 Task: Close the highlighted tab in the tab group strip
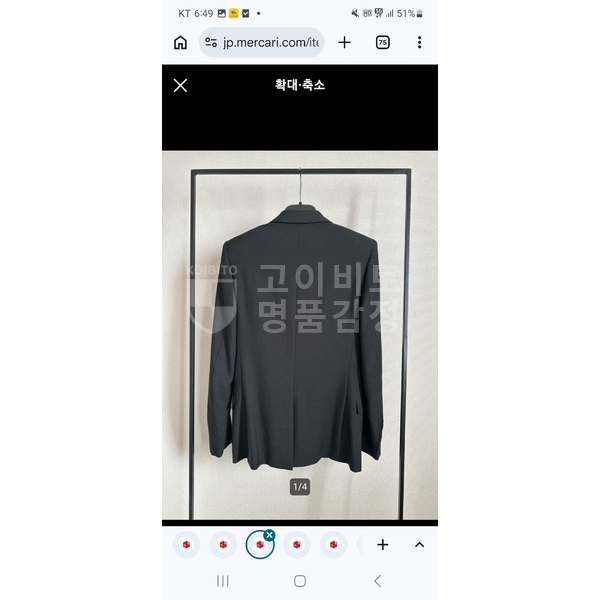269,535
